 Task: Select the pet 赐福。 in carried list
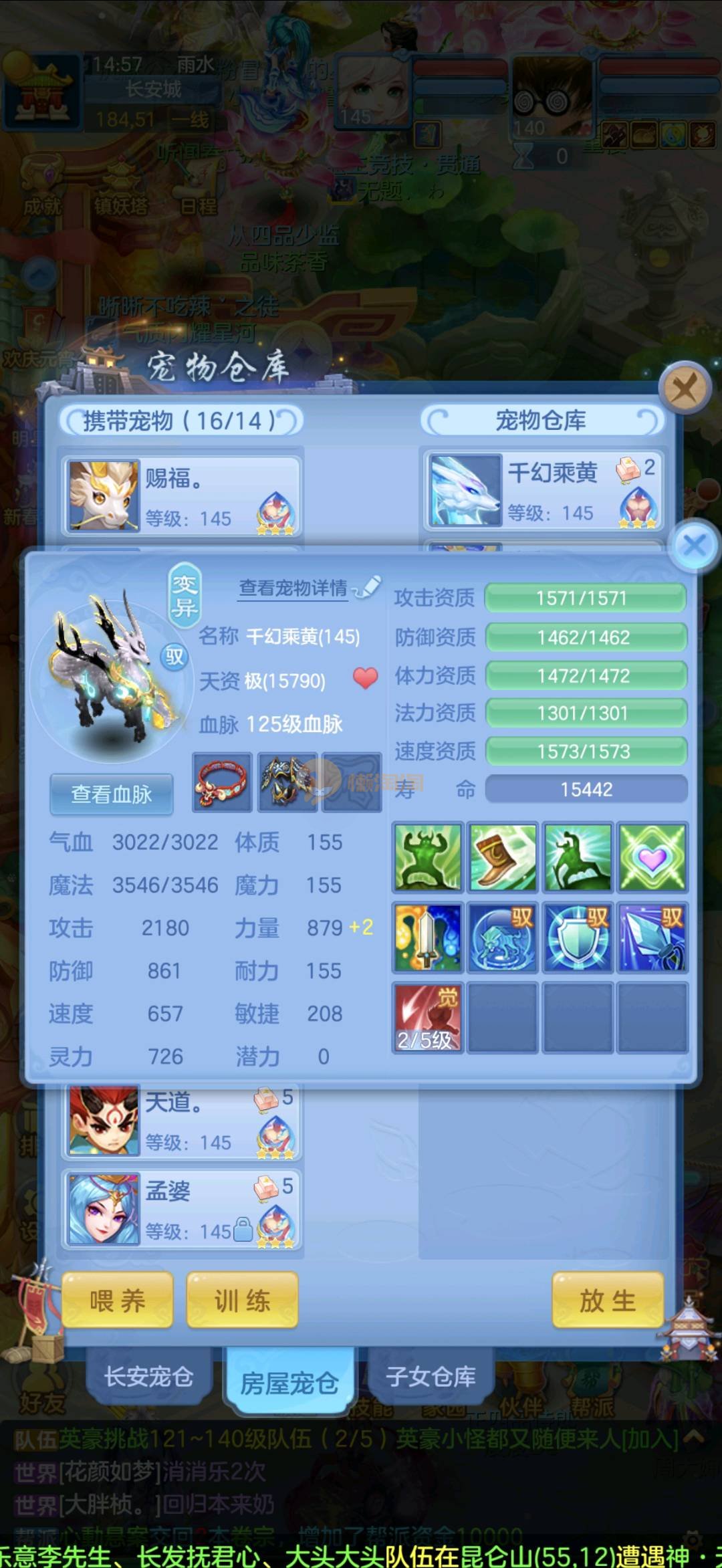(x=182, y=496)
